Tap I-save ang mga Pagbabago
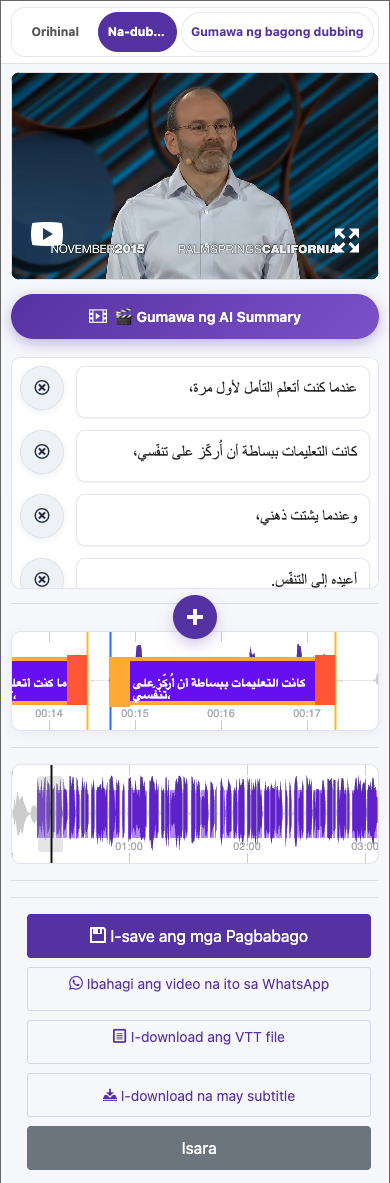 [x=199, y=936]
